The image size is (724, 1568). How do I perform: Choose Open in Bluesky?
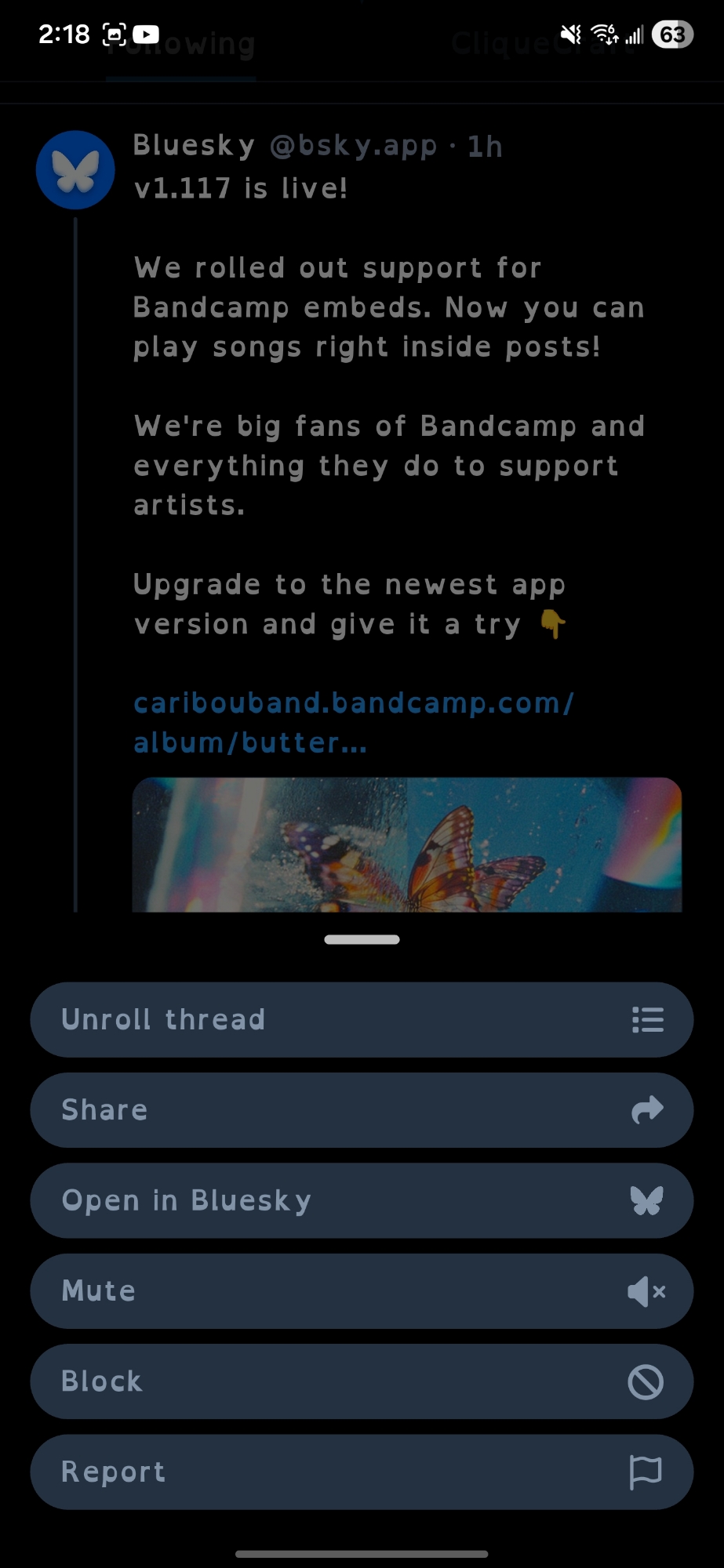click(x=362, y=1200)
